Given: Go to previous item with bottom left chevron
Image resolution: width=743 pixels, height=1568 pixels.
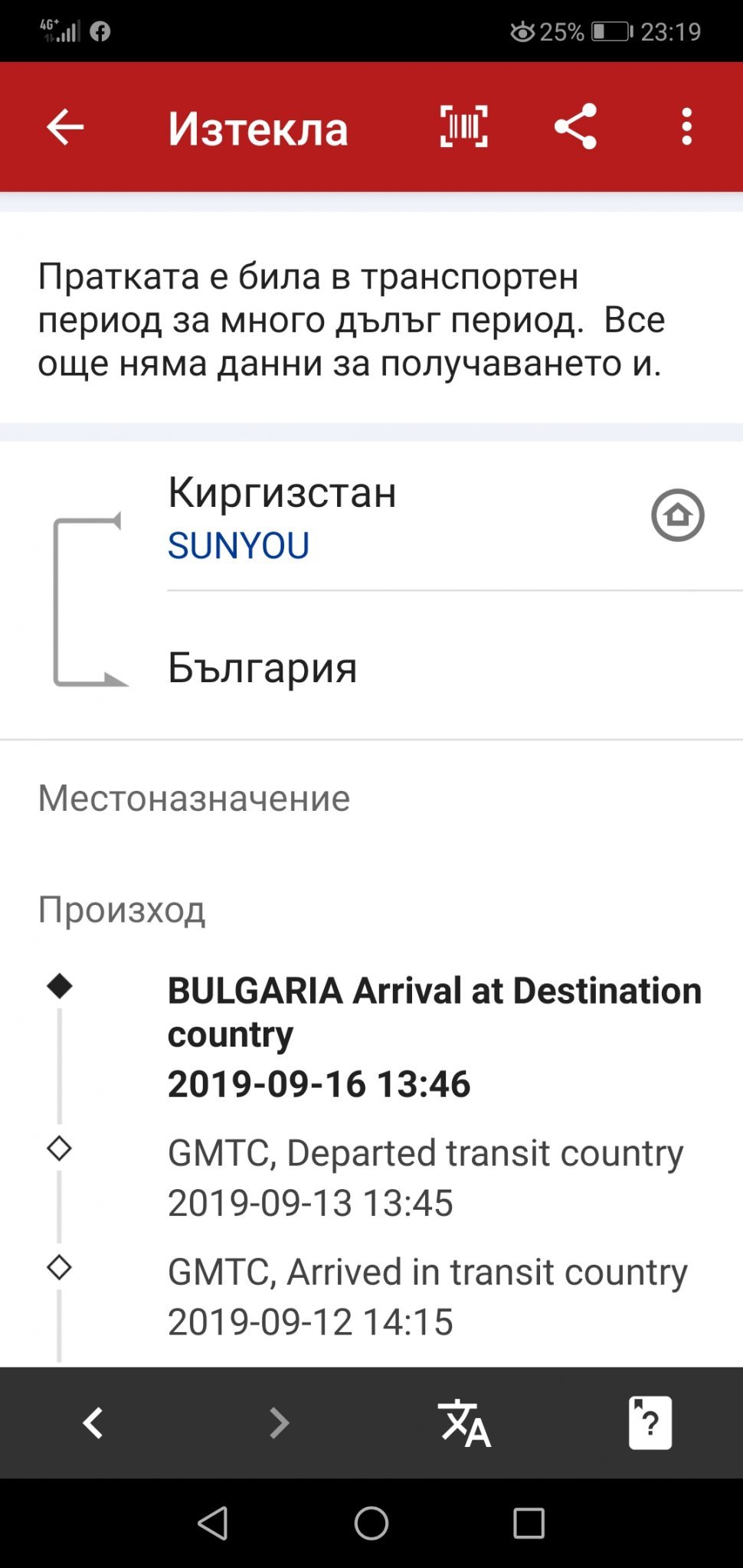Looking at the screenshot, I should pos(93,1423).
